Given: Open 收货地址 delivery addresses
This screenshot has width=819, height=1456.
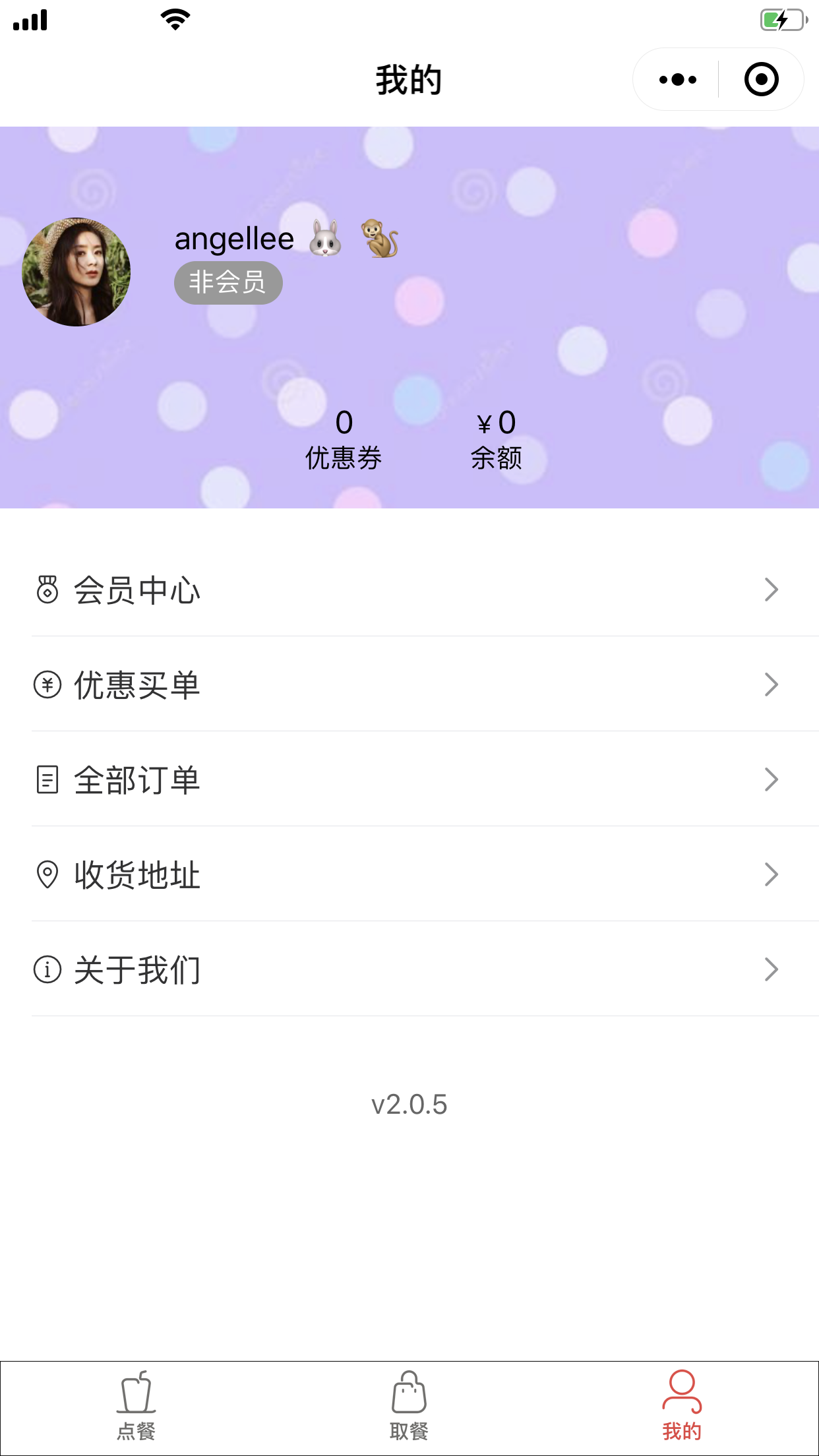Looking at the screenshot, I should click(x=409, y=874).
